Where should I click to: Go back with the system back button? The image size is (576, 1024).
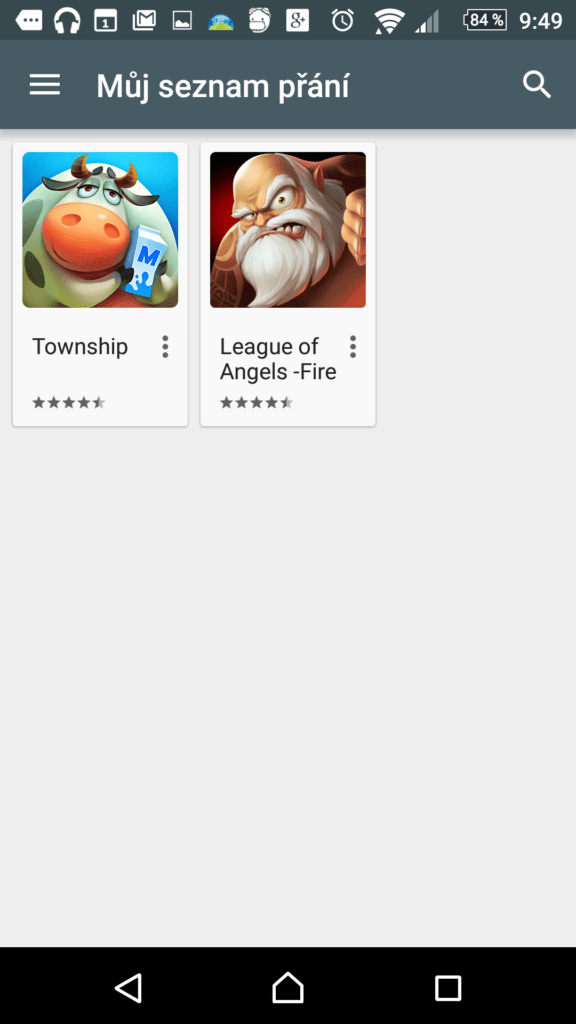point(129,987)
